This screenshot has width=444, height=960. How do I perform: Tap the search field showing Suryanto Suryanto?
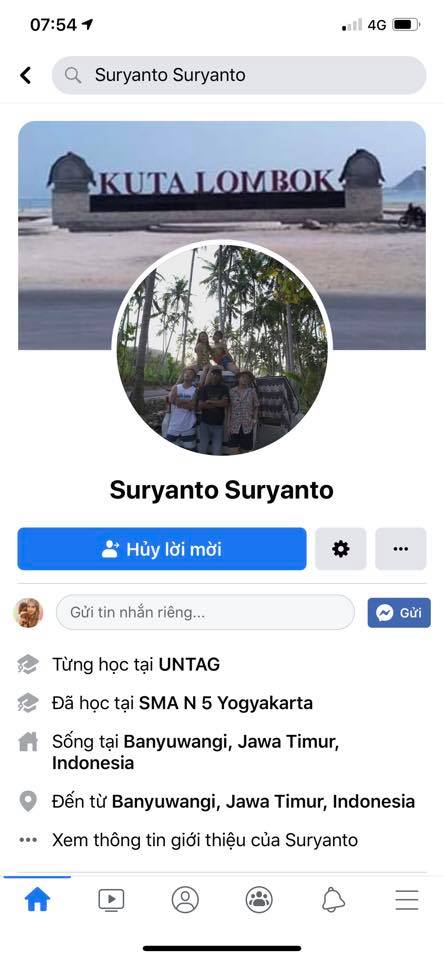239,75
